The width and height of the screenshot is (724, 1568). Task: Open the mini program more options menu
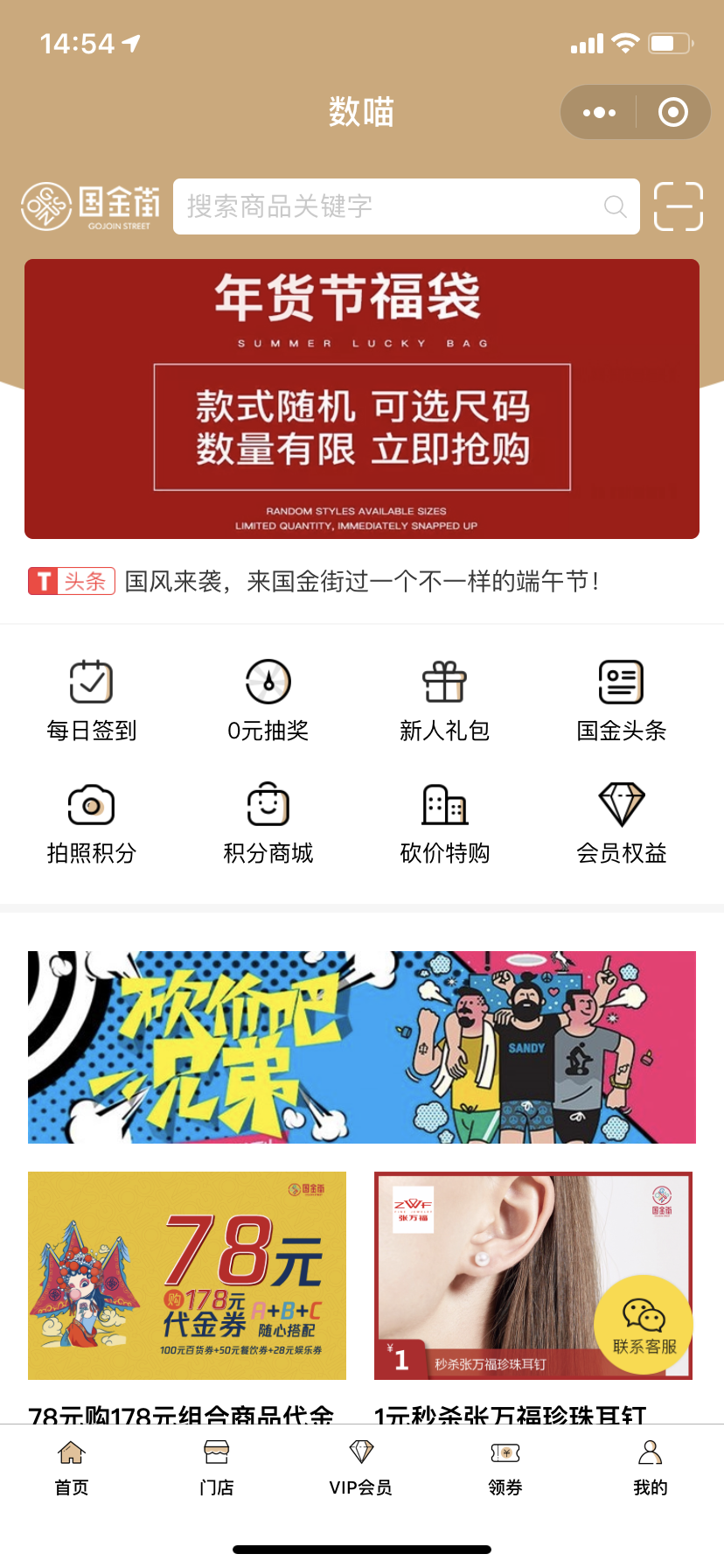point(599,112)
